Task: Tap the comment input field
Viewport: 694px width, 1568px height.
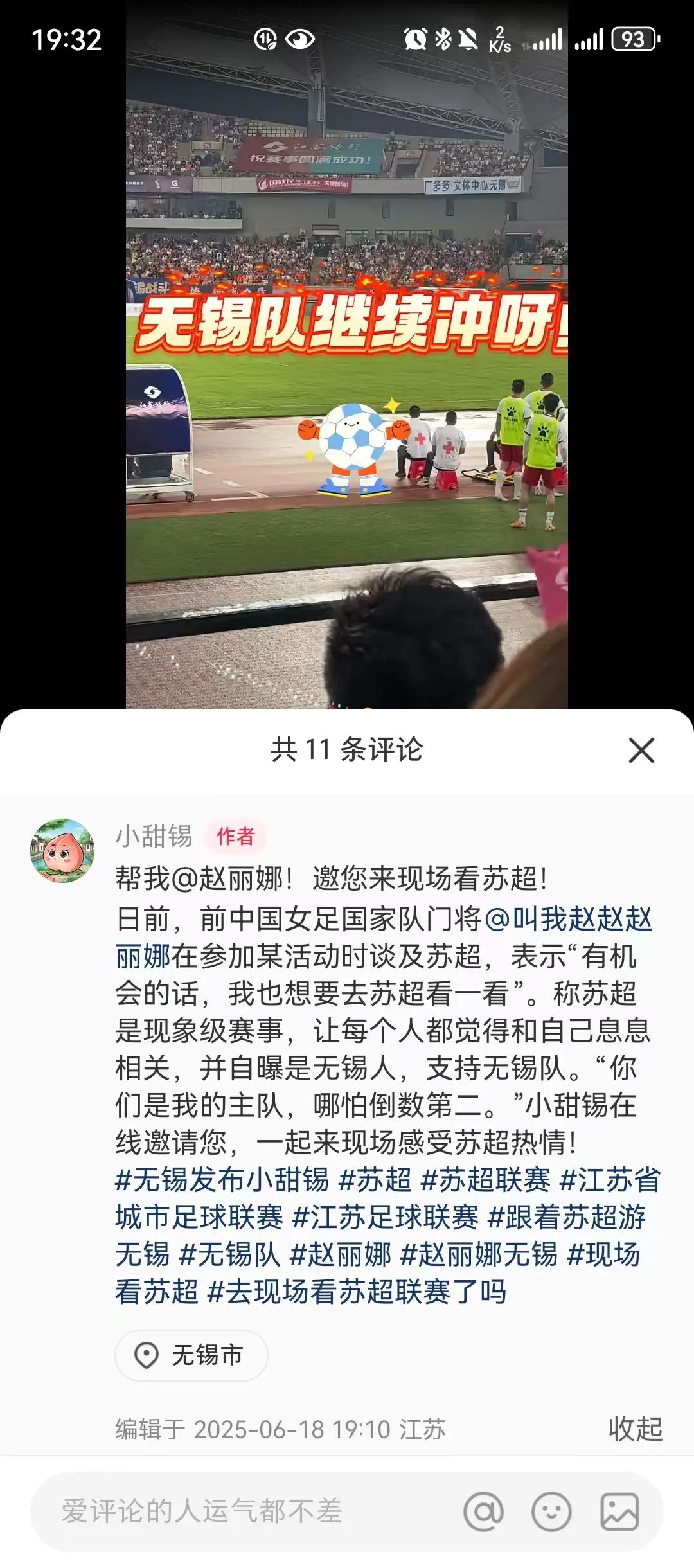Action: (x=244, y=1511)
